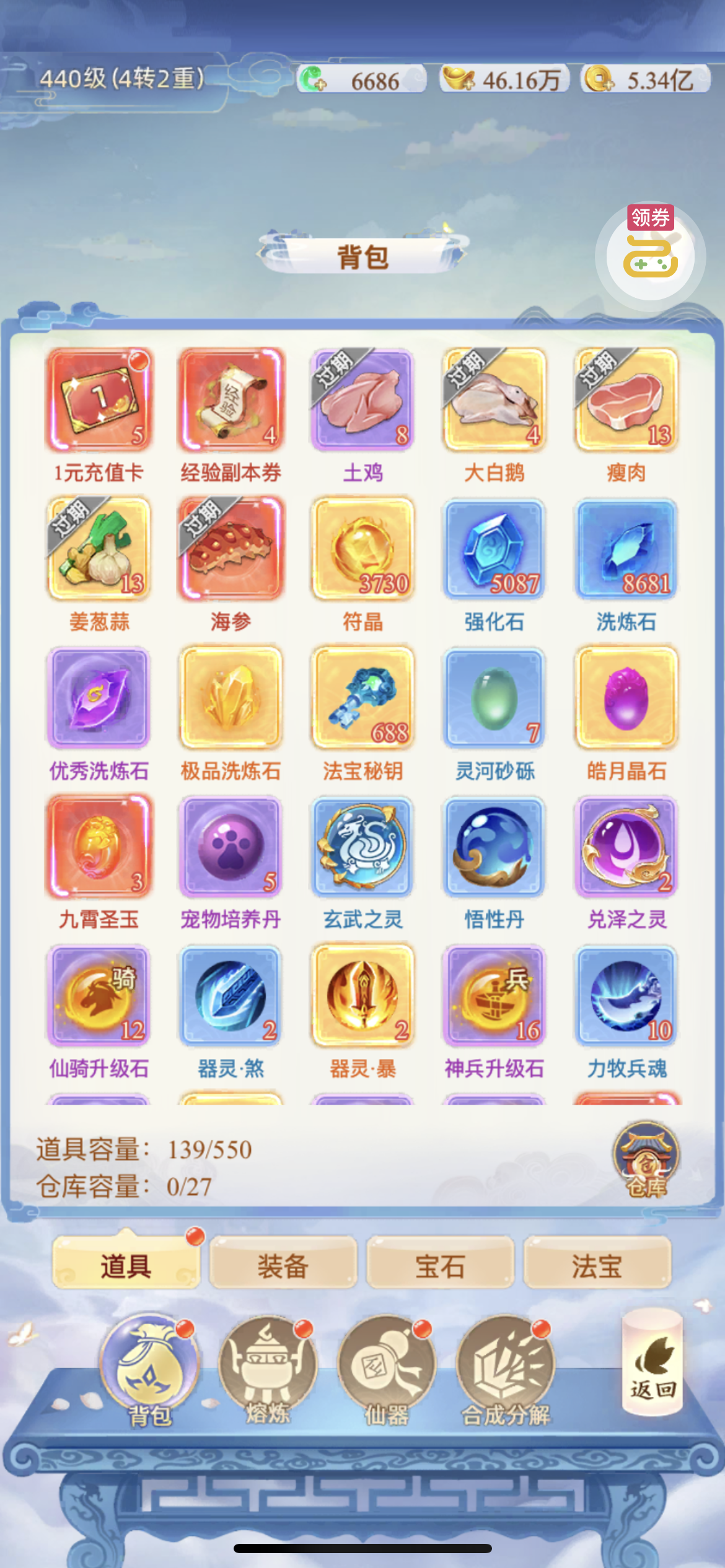725x1568 pixels.
Task: Switch to the 装备 tab
Action: pyautogui.click(x=283, y=1266)
